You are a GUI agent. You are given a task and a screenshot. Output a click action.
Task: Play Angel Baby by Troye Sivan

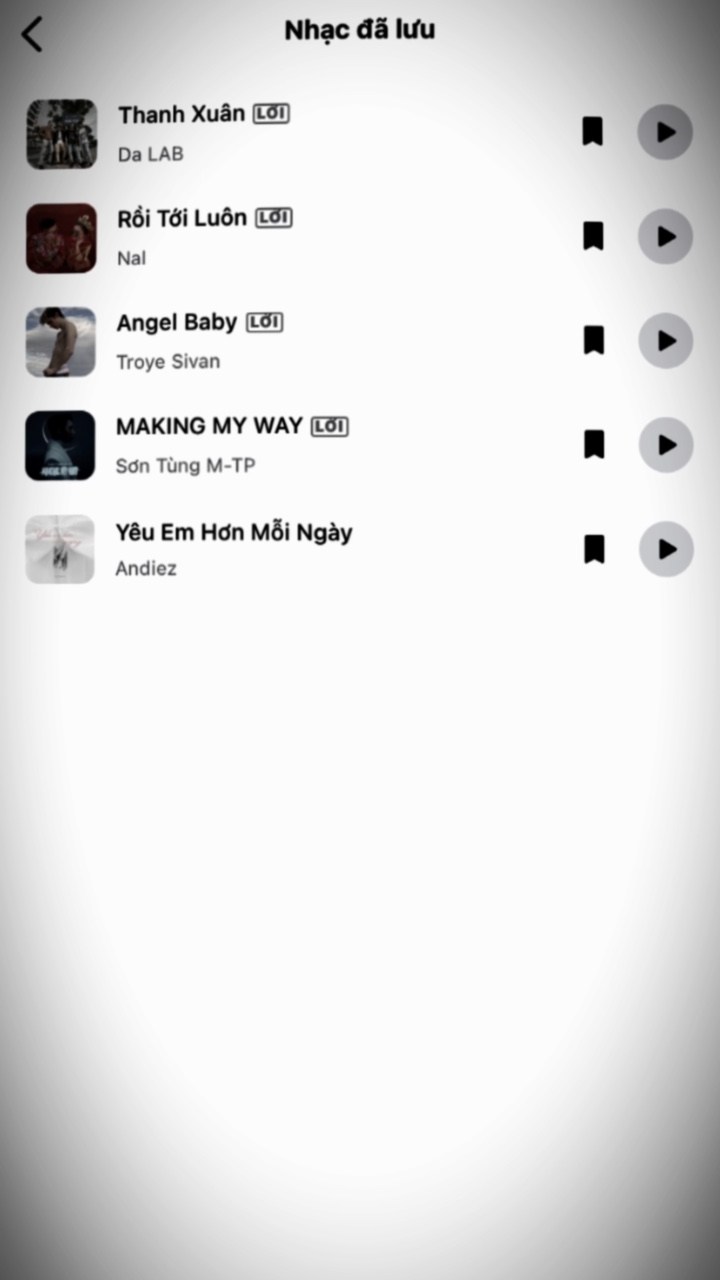(665, 341)
